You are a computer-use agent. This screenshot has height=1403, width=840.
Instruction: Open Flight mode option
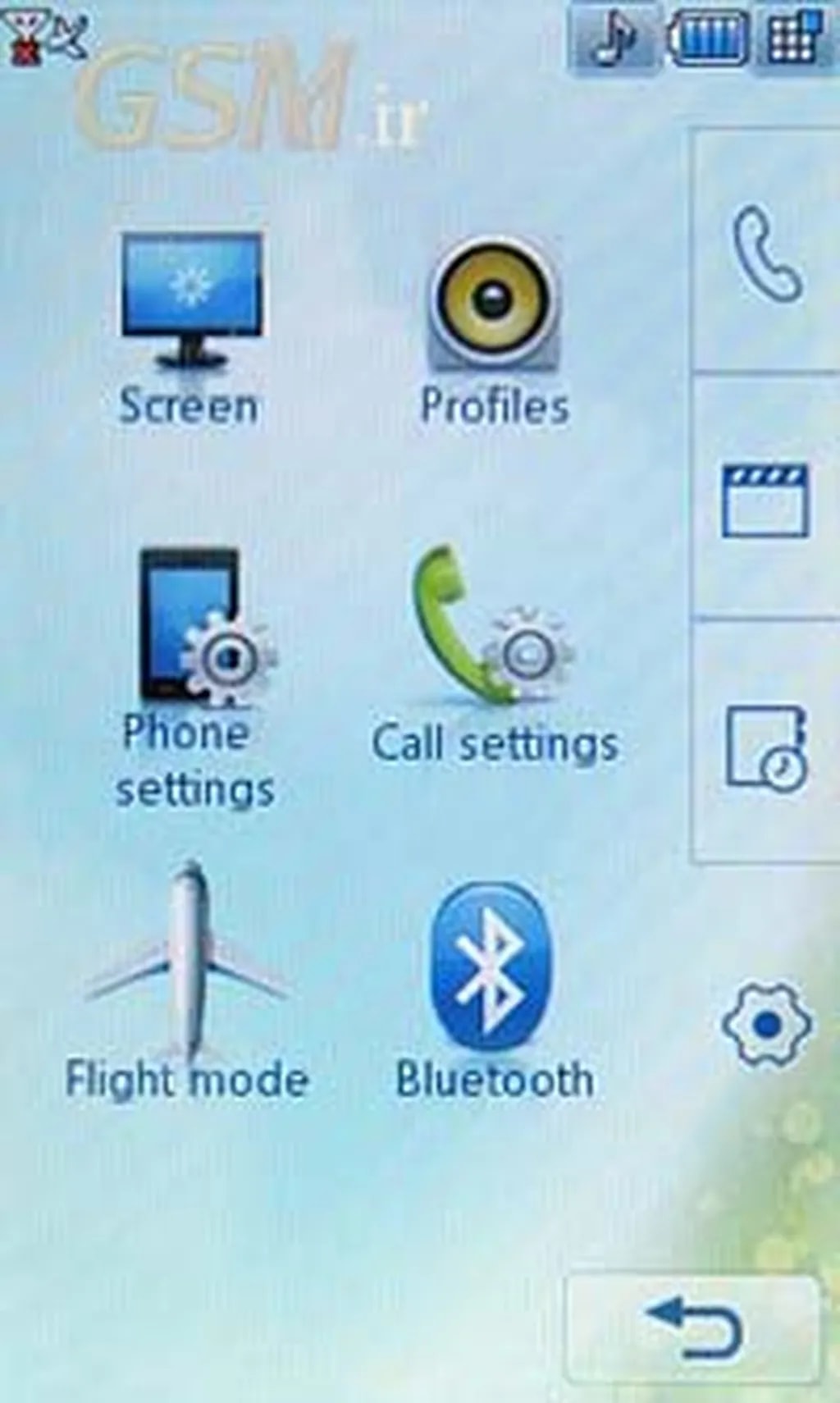pyautogui.click(x=187, y=985)
